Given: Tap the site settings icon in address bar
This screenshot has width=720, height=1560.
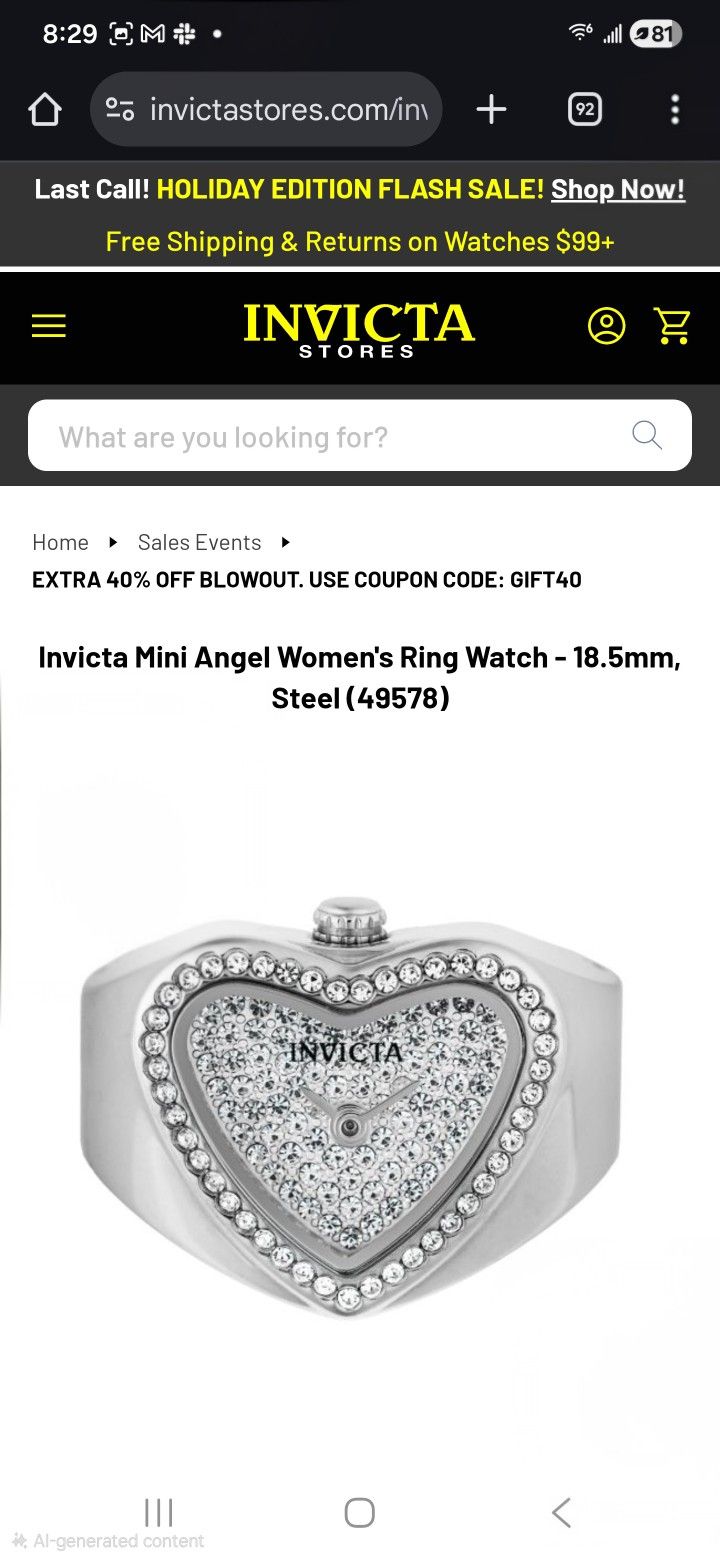Looking at the screenshot, I should [x=119, y=109].
